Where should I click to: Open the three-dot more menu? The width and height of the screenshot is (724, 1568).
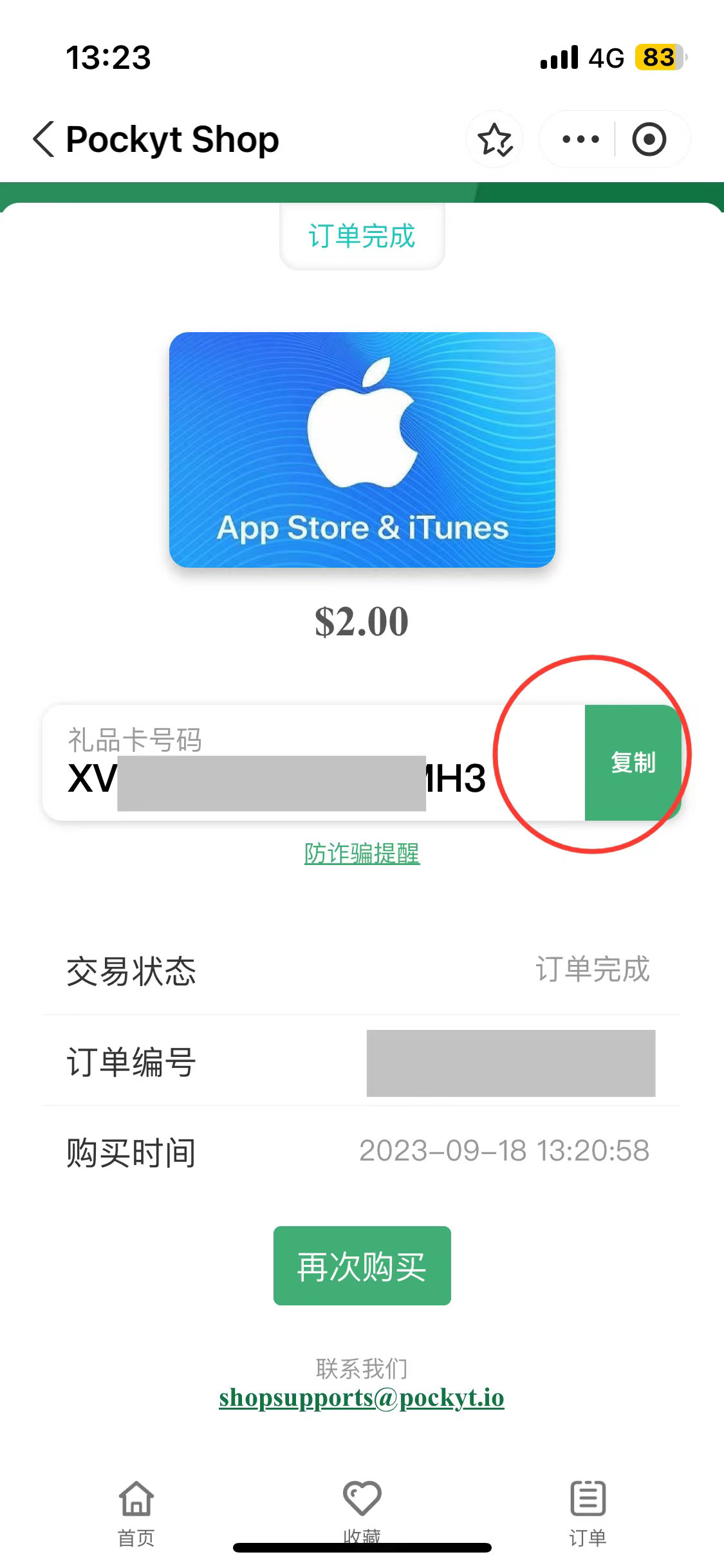(x=580, y=139)
